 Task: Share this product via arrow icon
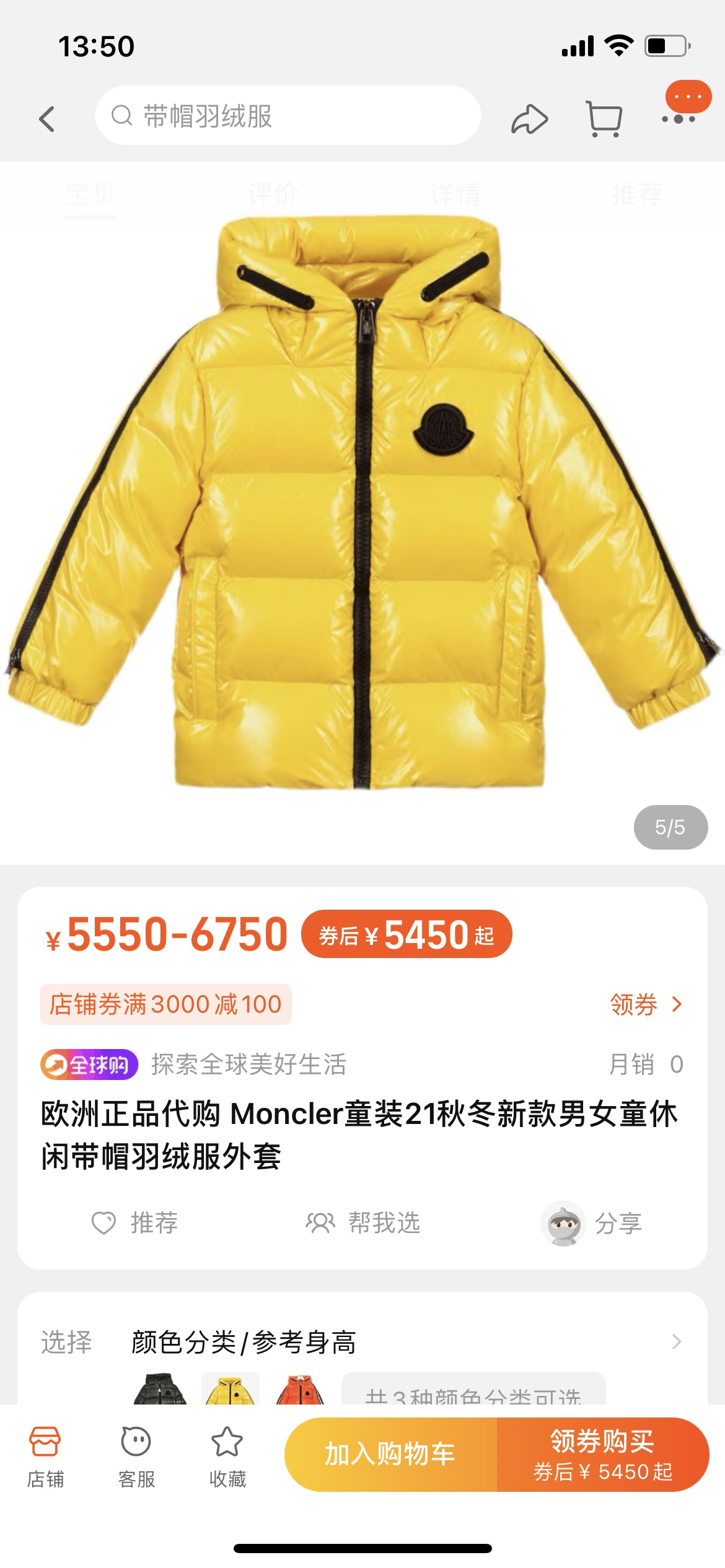(x=529, y=118)
